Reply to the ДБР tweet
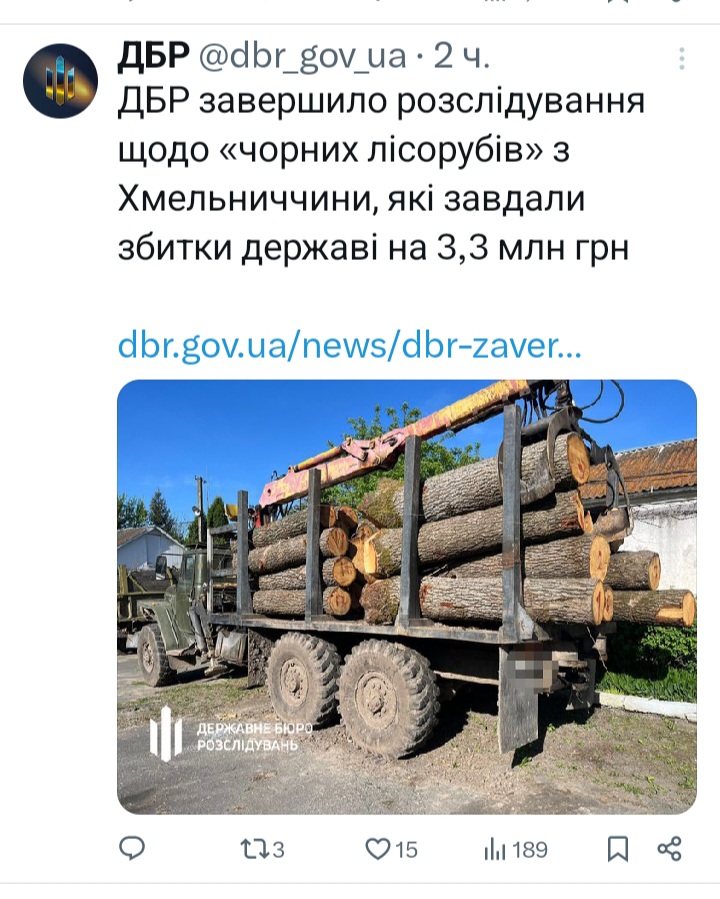720x899 pixels. click(132, 849)
